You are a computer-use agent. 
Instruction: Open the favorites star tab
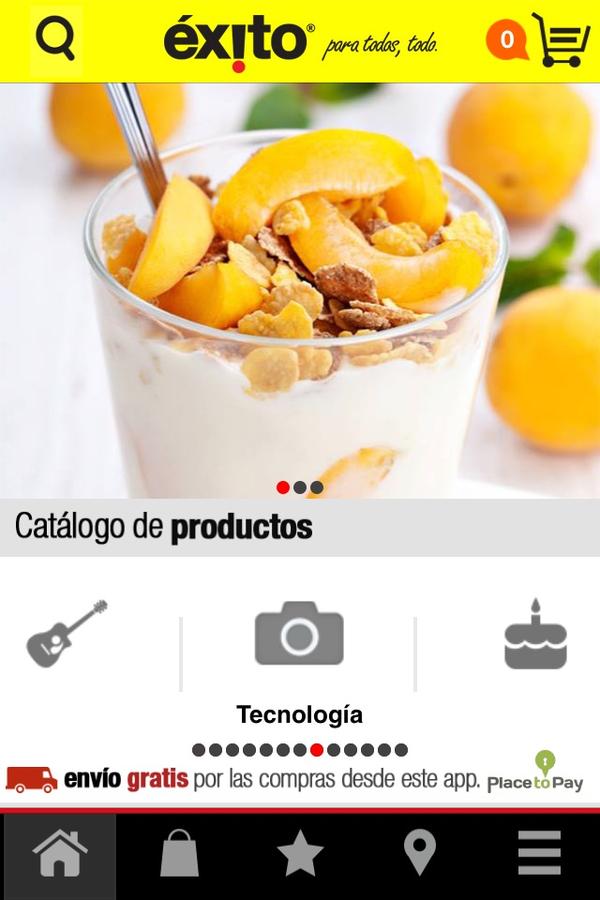(300, 854)
